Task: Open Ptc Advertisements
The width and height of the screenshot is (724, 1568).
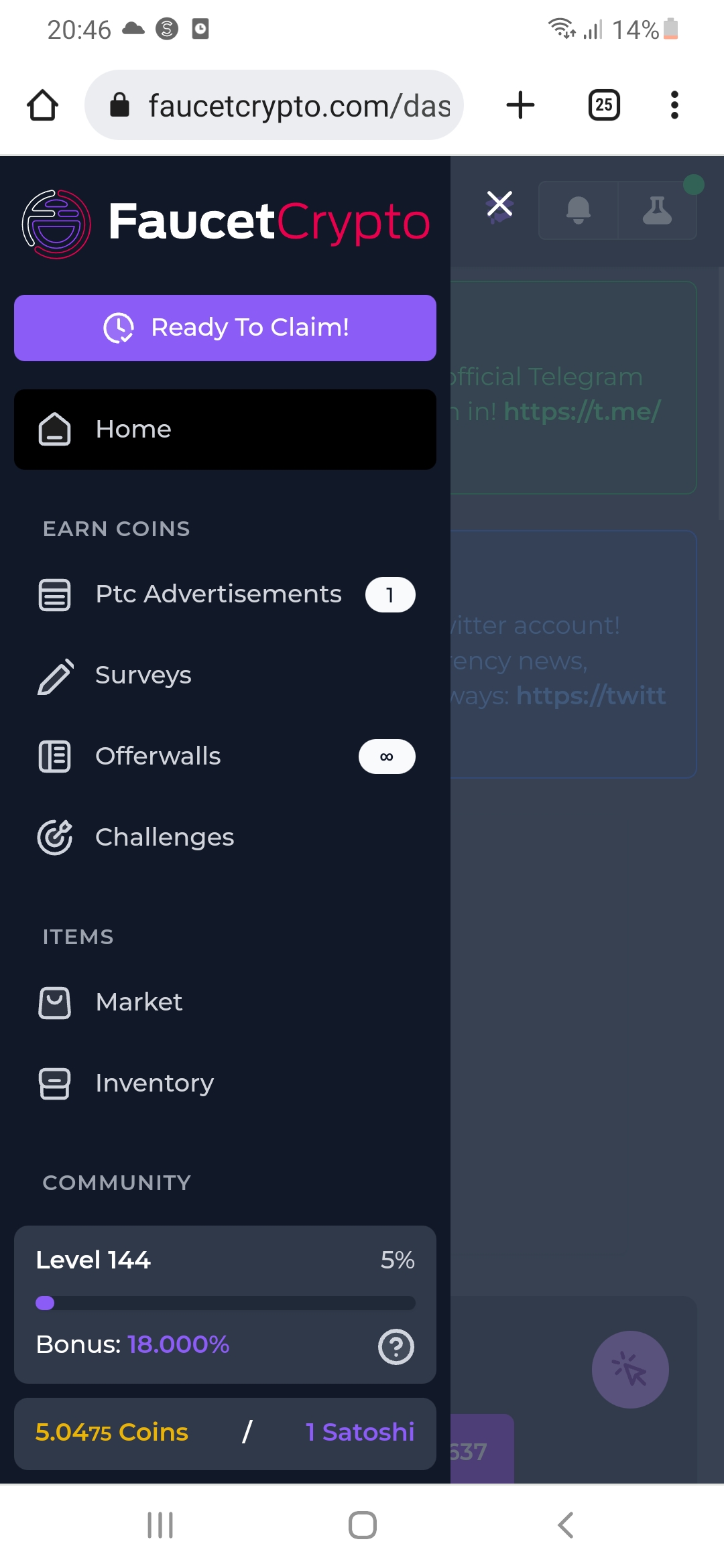Action: click(225, 594)
